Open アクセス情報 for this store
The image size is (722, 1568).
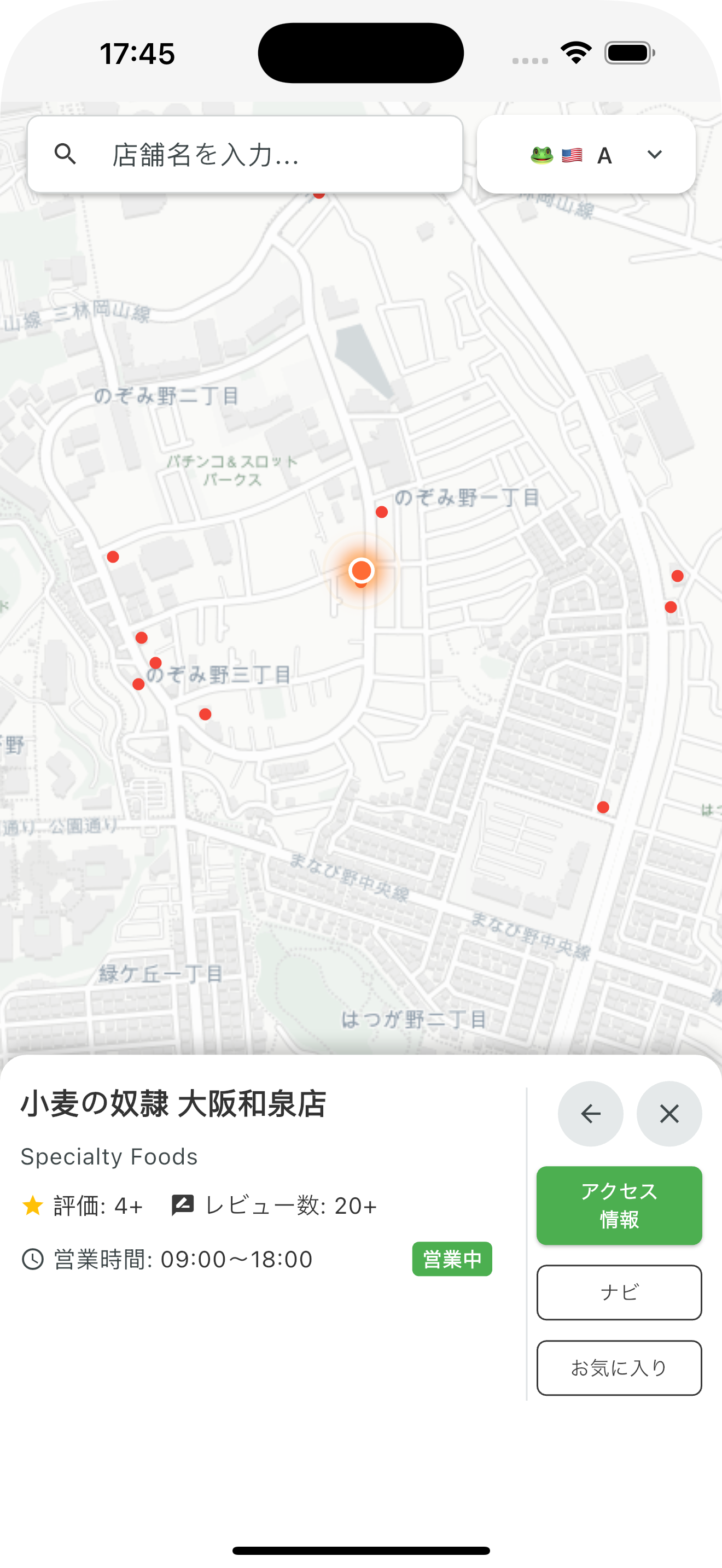pos(619,1205)
